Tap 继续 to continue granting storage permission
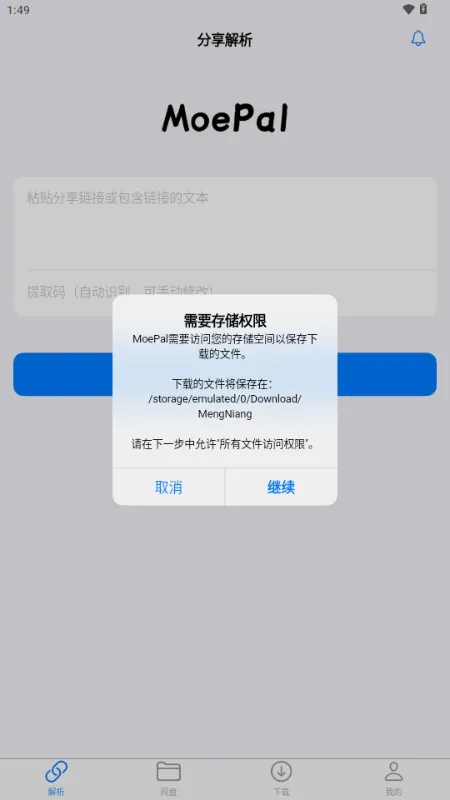 [x=281, y=487]
